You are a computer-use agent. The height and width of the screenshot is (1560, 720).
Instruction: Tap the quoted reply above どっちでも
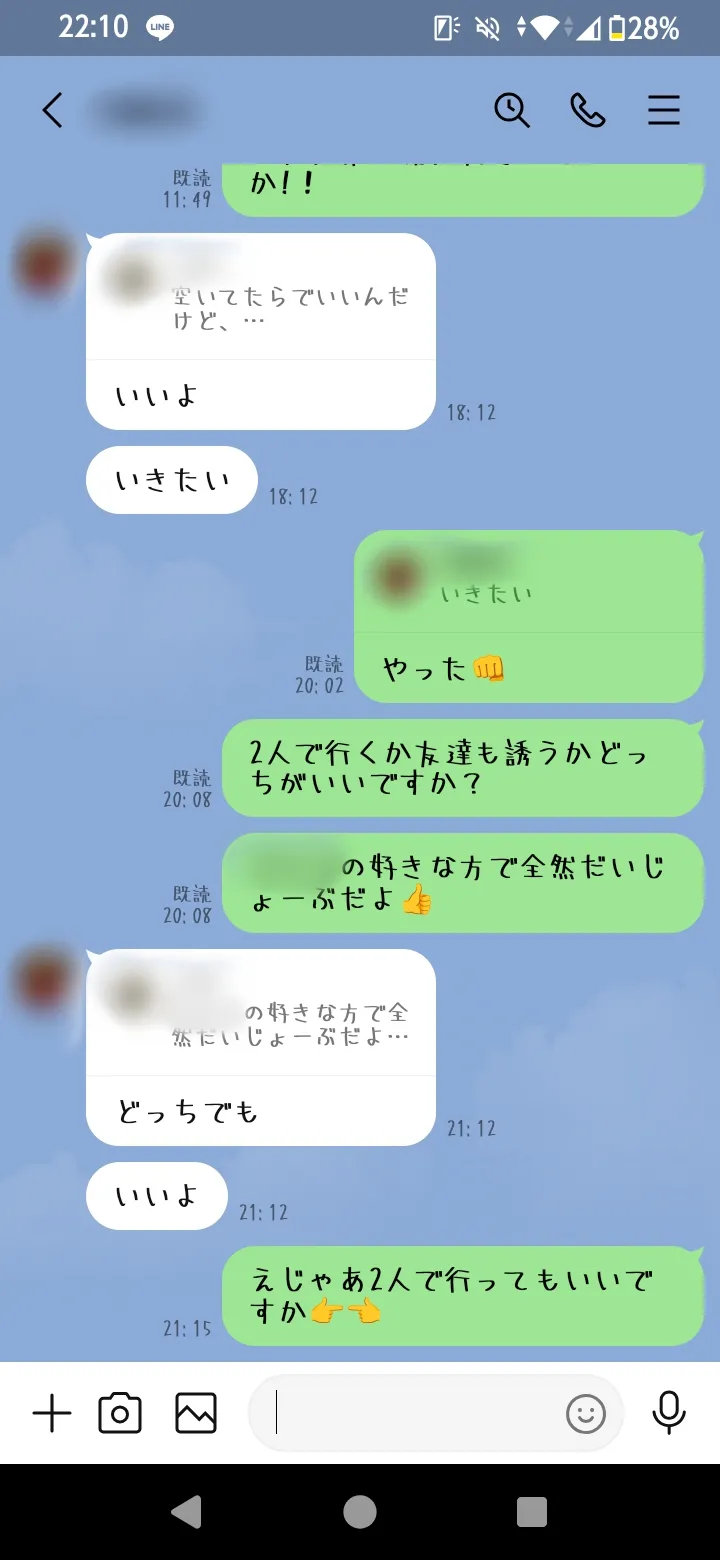pos(261,1012)
